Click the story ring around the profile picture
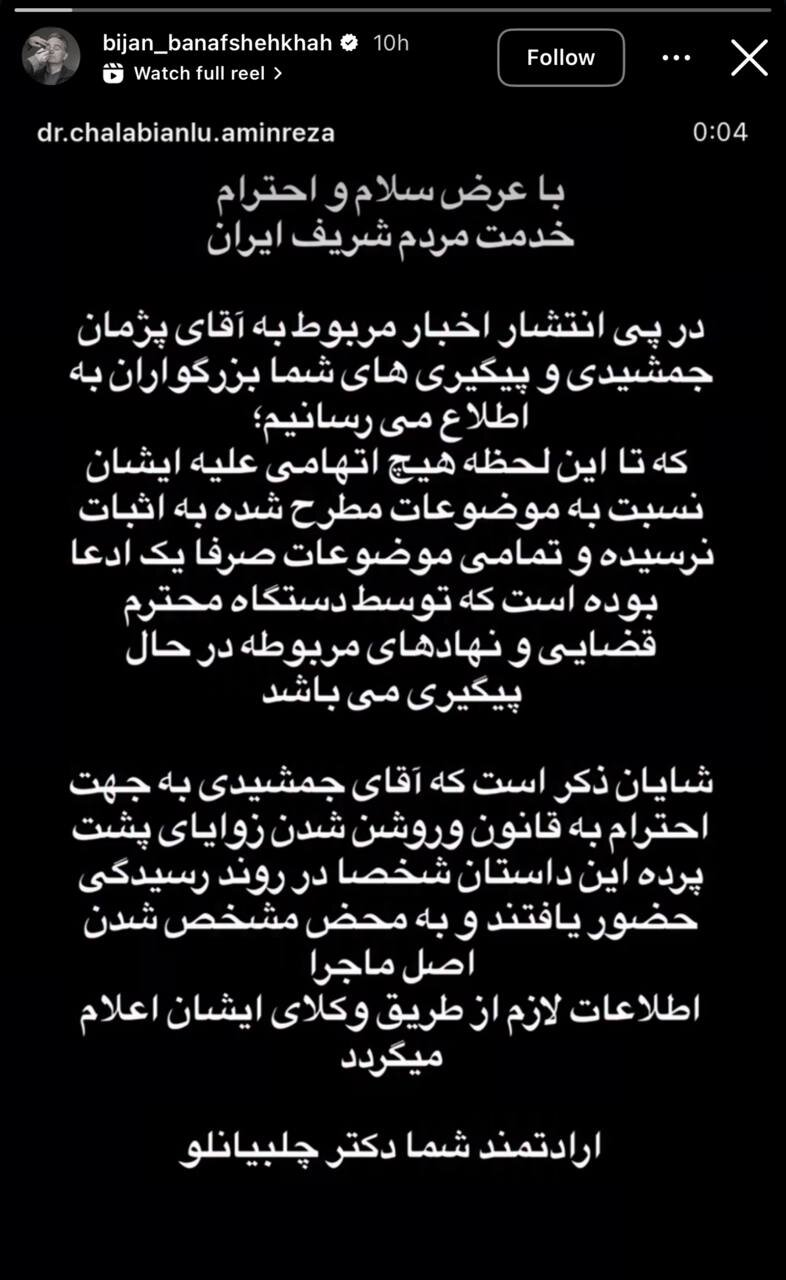Screen dimensions: 786x1280 click(x=51, y=57)
